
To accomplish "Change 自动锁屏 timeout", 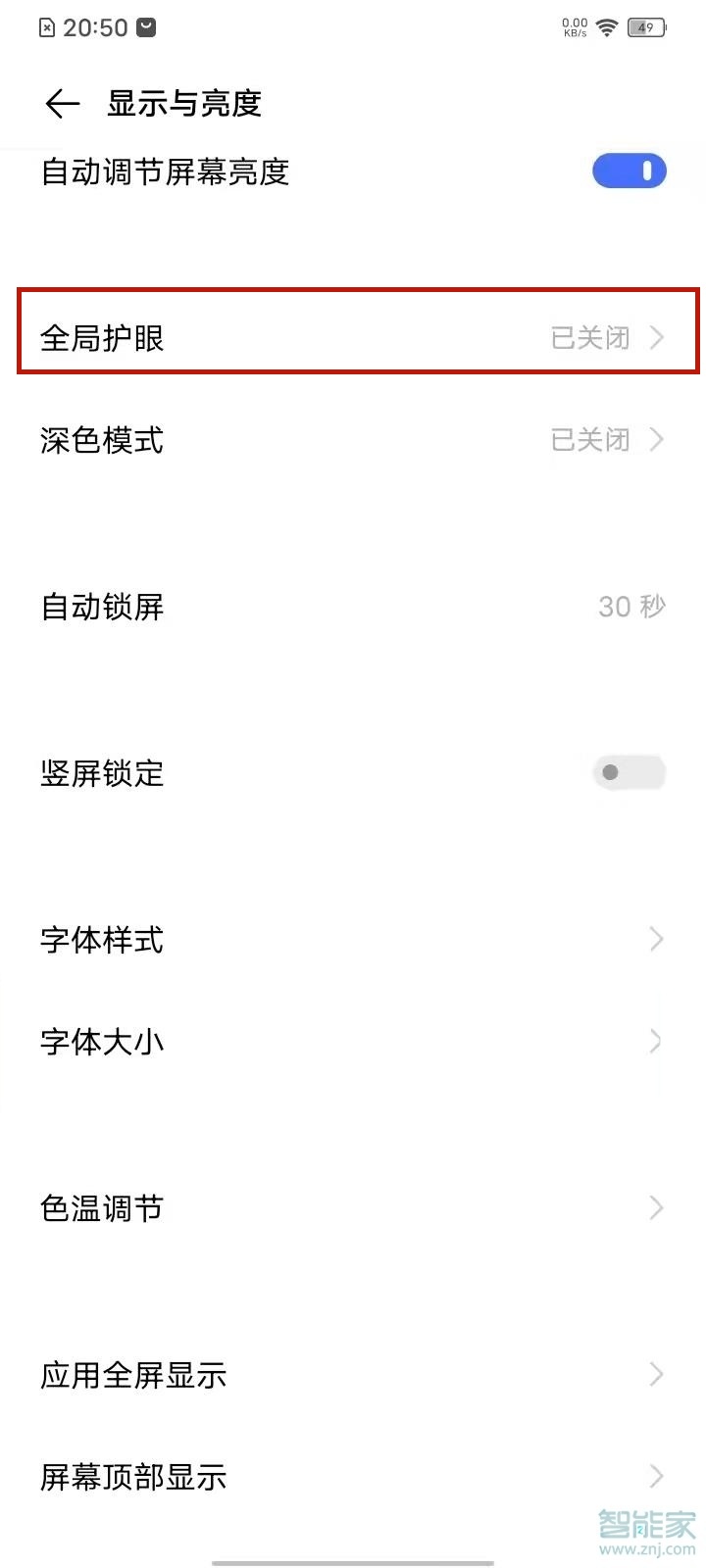I will point(353,607).
